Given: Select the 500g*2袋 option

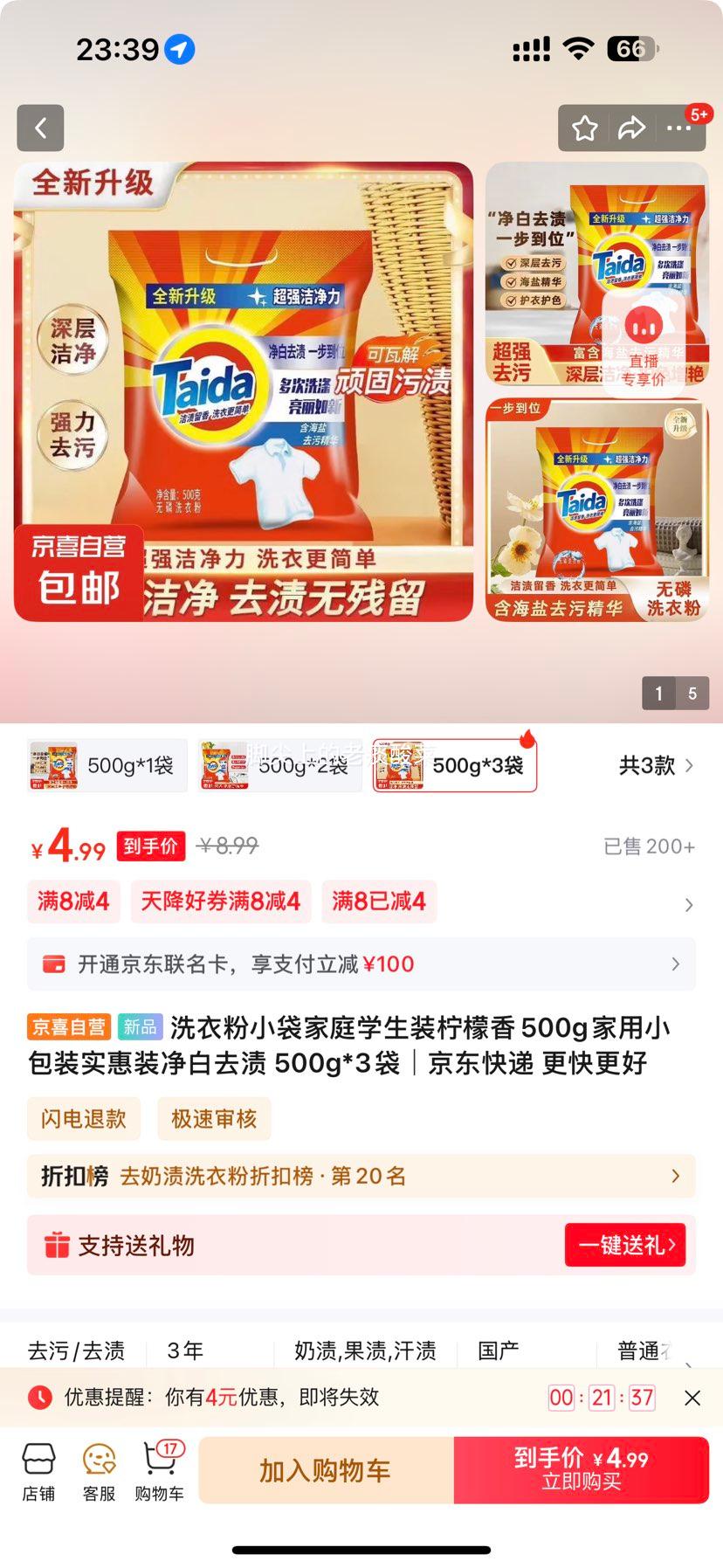Looking at the screenshot, I should (279, 766).
